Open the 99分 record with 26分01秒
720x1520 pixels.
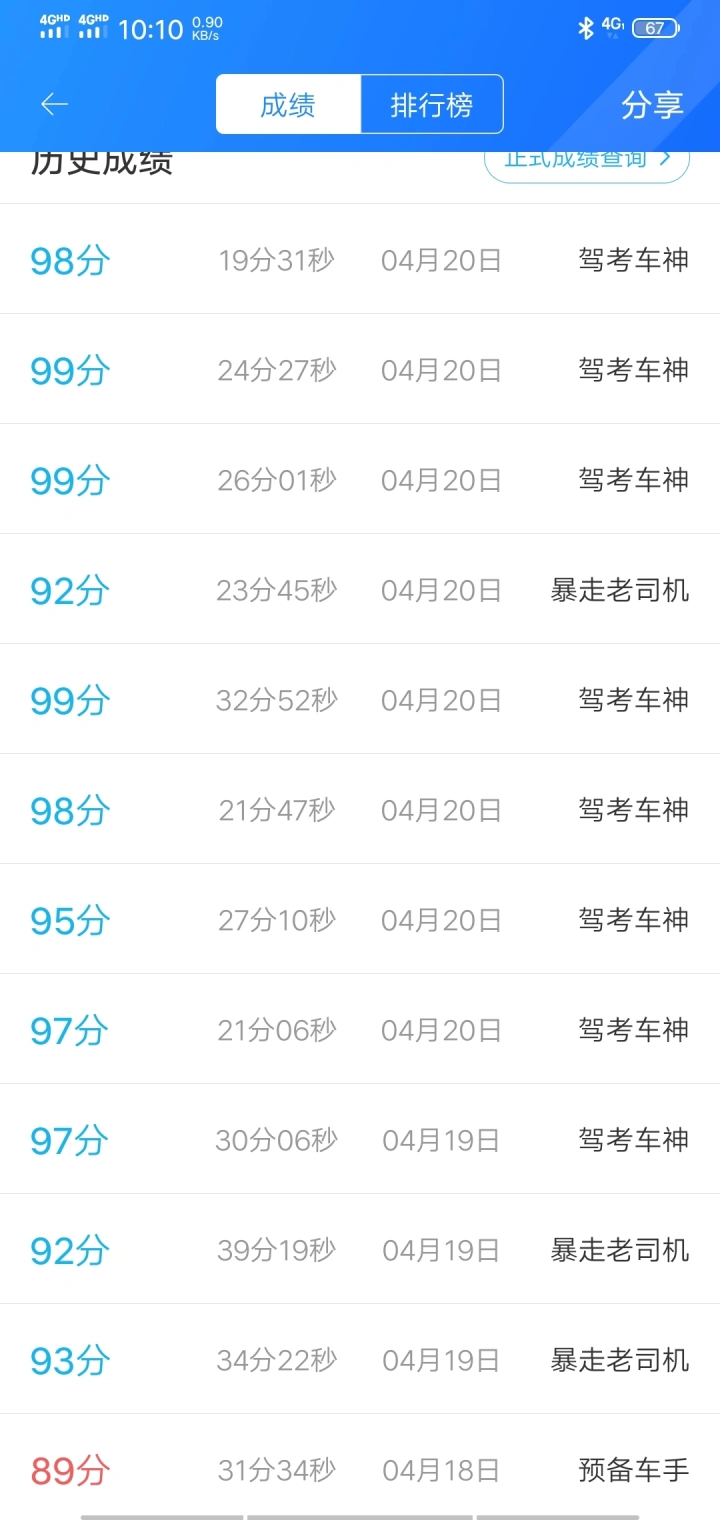pyautogui.click(x=360, y=480)
